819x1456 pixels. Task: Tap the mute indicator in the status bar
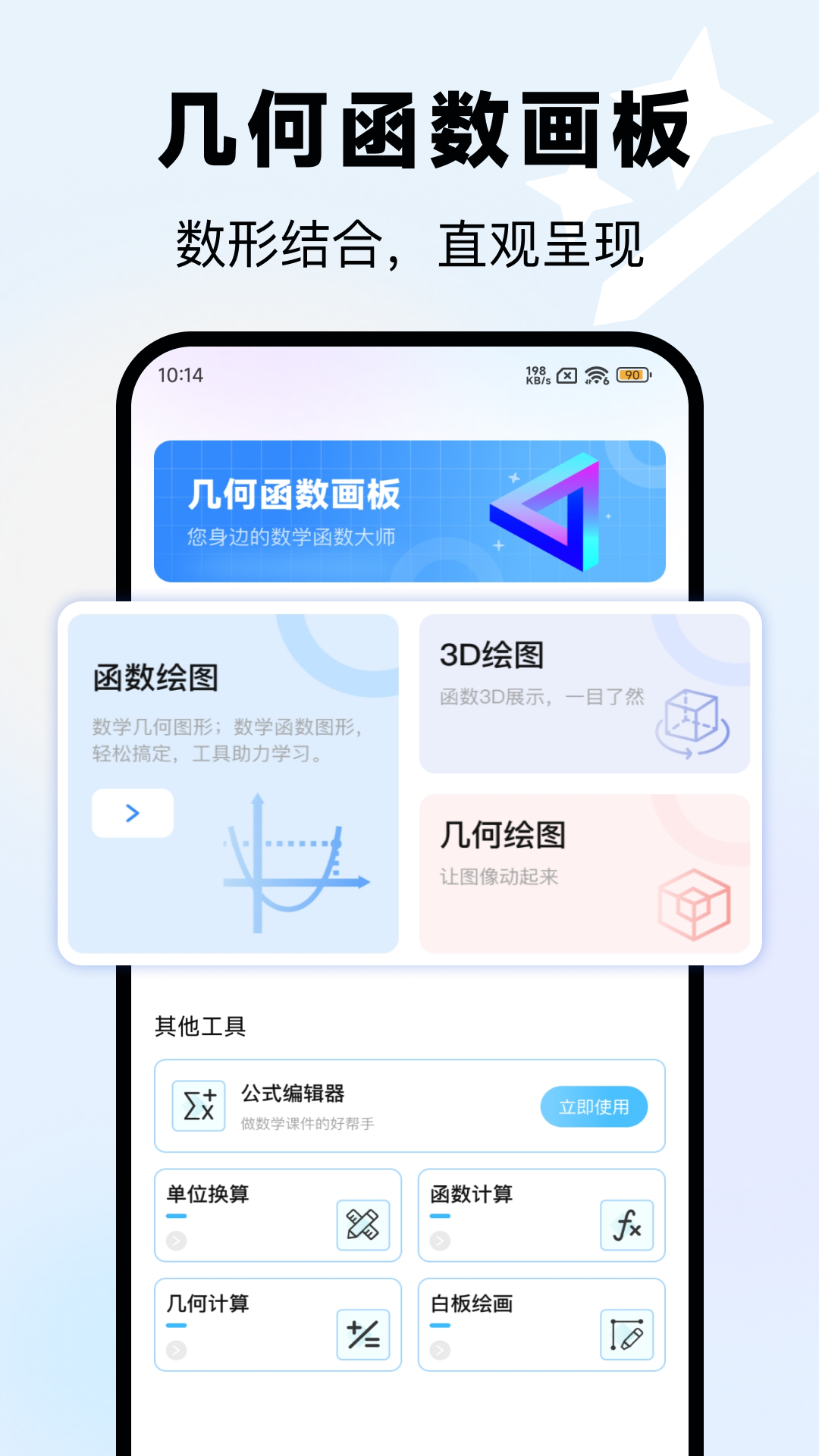click(567, 375)
